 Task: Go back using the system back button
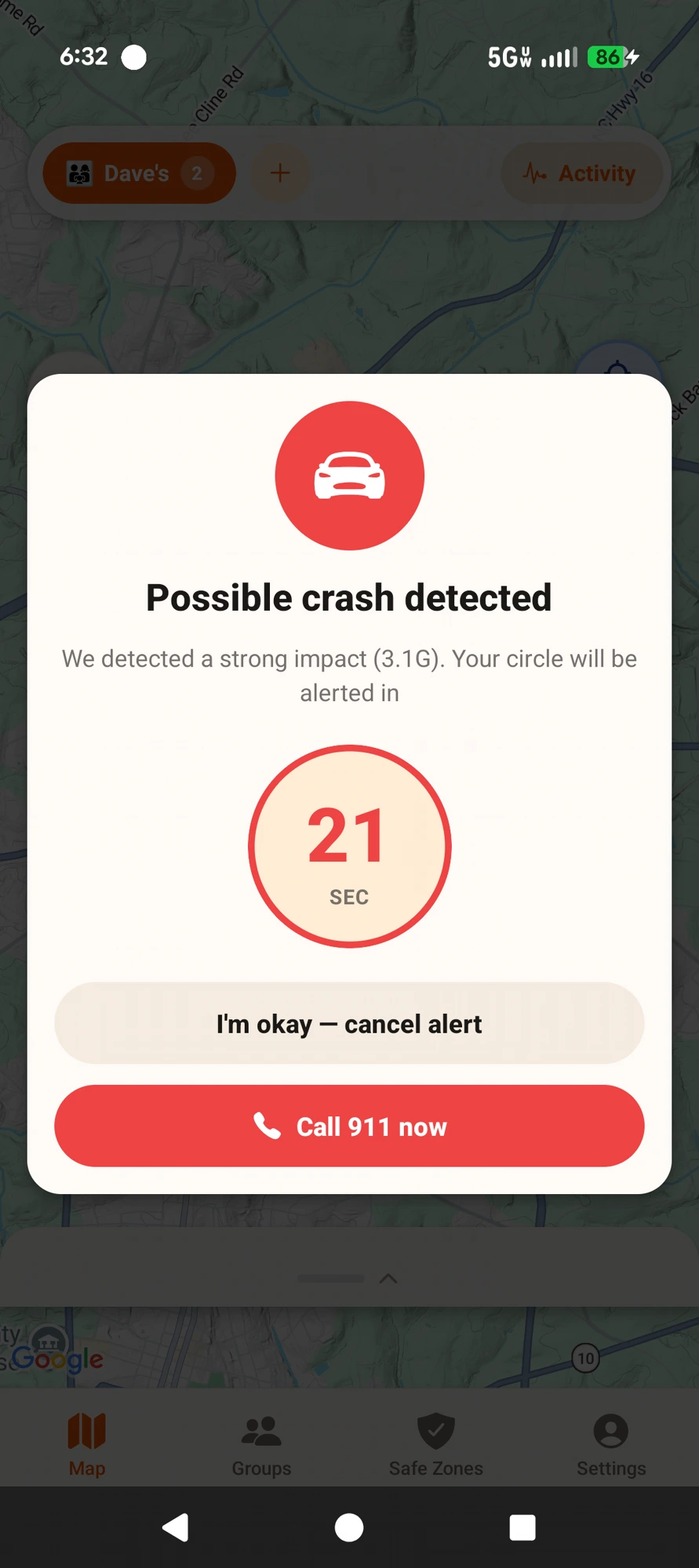coord(176,1527)
